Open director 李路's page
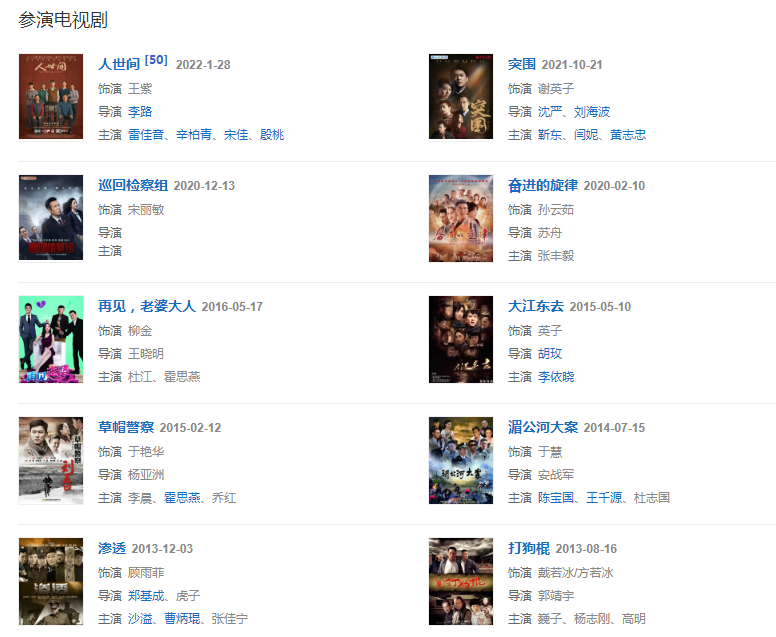The width and height of the screenshot is (776, 637). pos(140,111)
